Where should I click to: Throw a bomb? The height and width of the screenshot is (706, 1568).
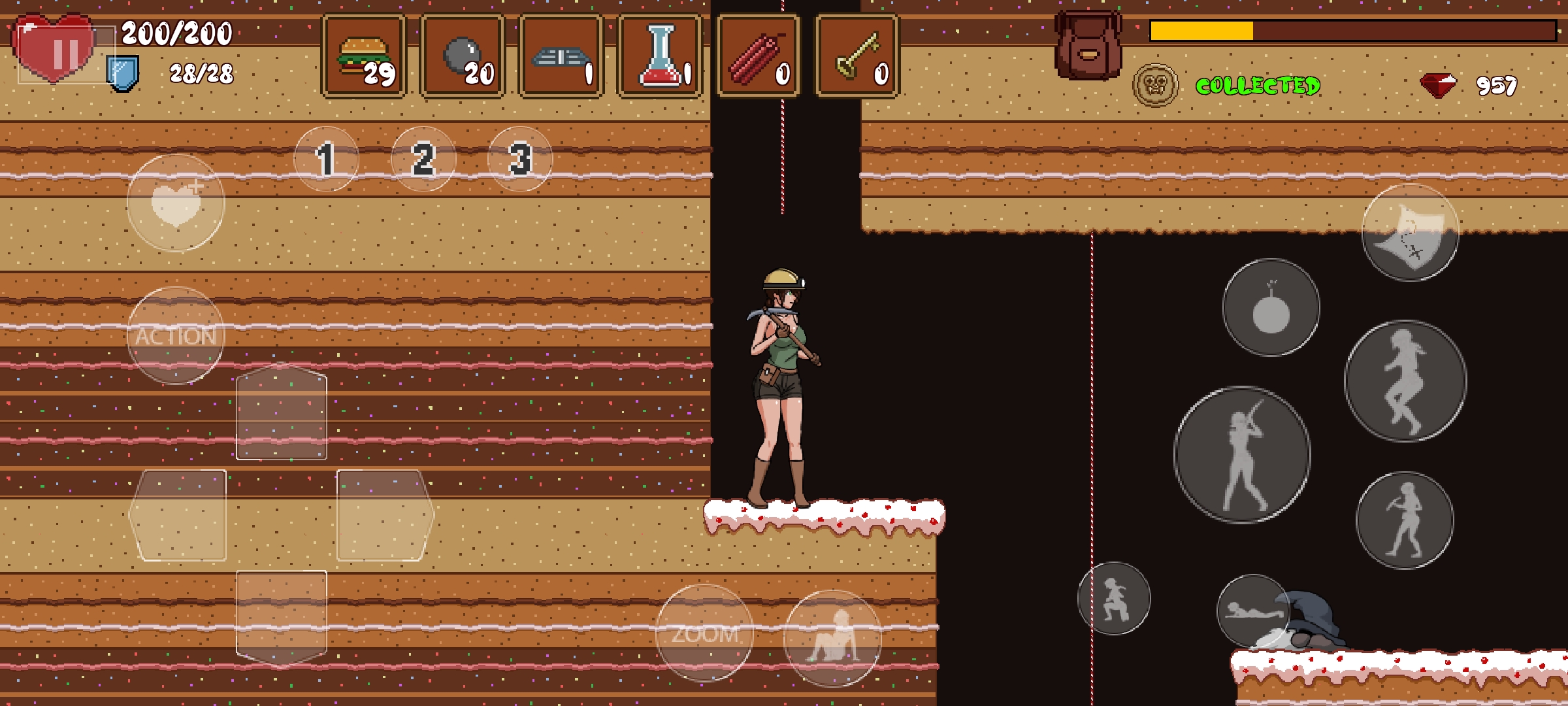click(x=1271, y=307)
